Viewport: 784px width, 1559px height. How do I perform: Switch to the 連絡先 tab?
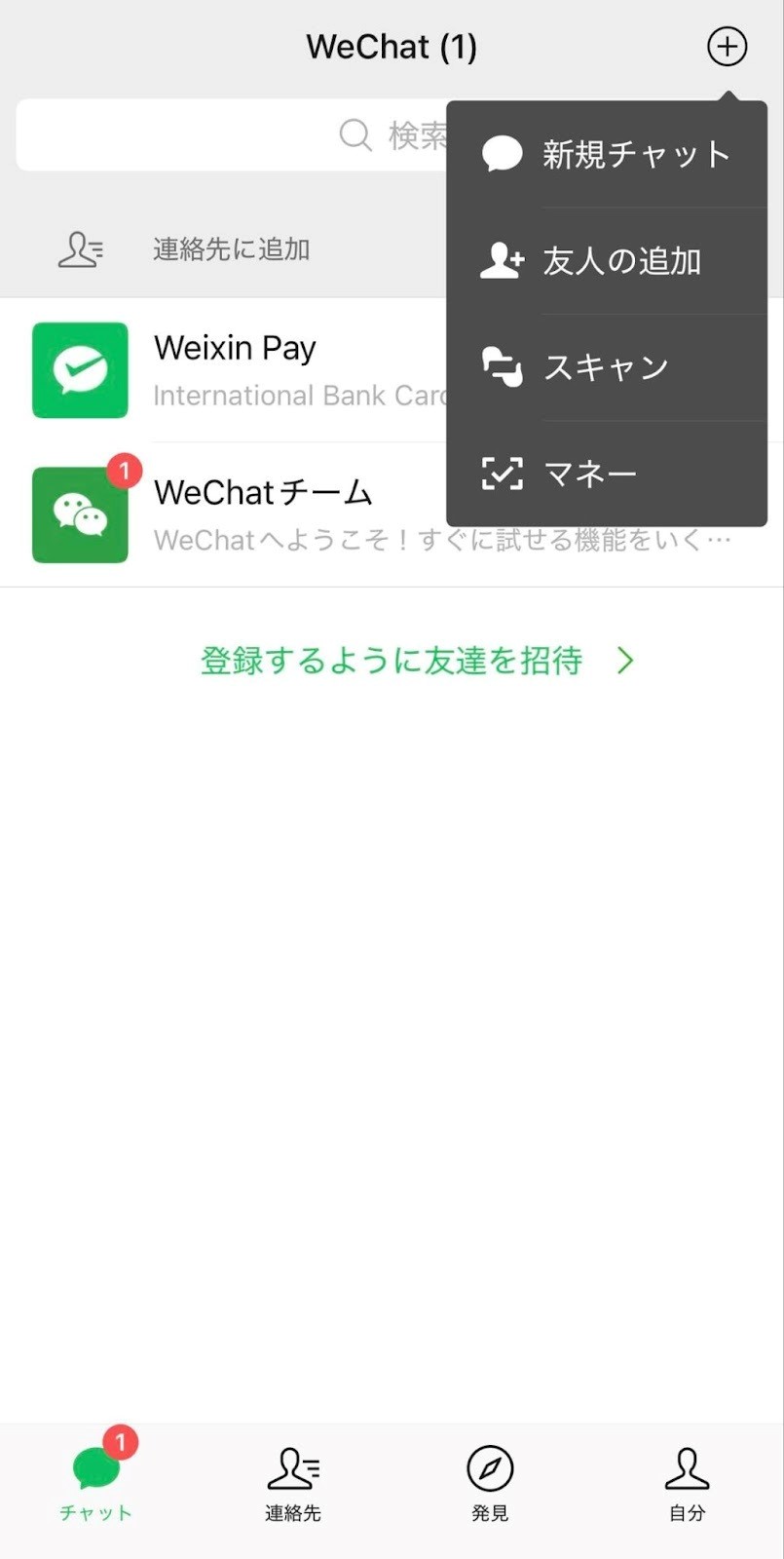click(x=293, y=1481)
